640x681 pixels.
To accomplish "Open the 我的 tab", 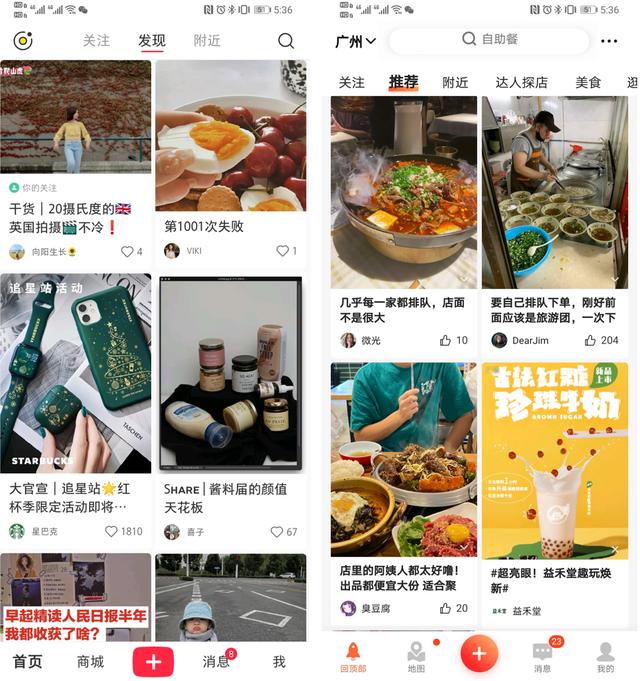I will [x=605, y=656].
